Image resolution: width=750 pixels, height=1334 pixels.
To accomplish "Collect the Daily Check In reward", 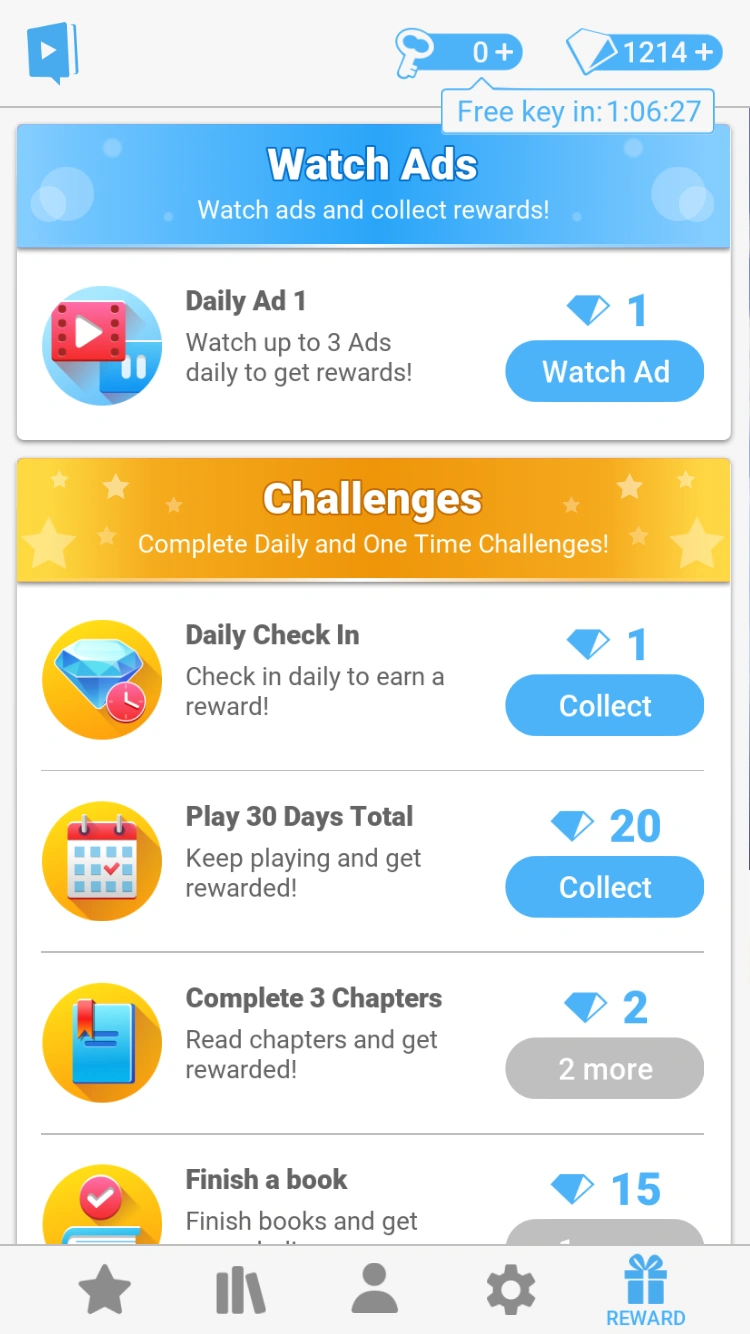I will pyautogui.click(x=604, y=705).
